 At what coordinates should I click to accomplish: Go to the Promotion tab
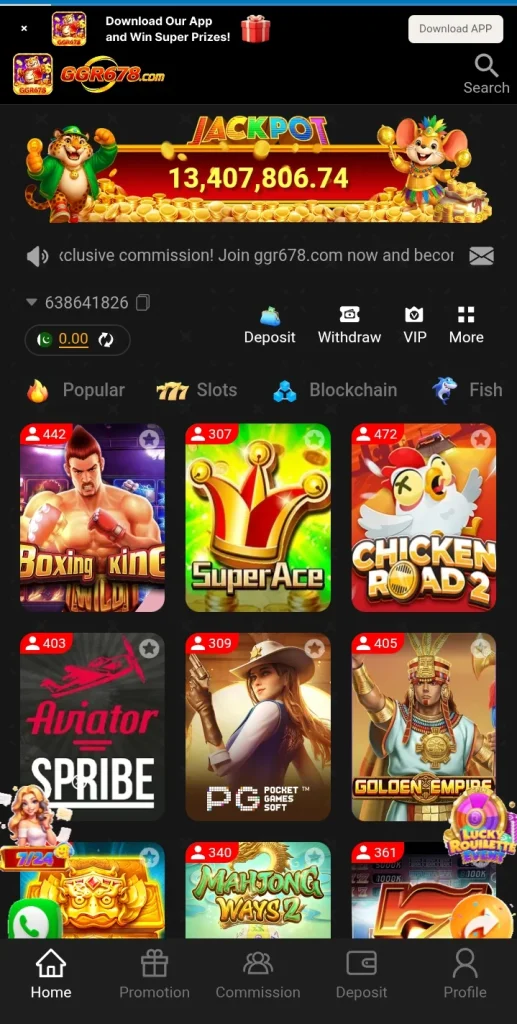pyautogui.click(x=155, y=974)
